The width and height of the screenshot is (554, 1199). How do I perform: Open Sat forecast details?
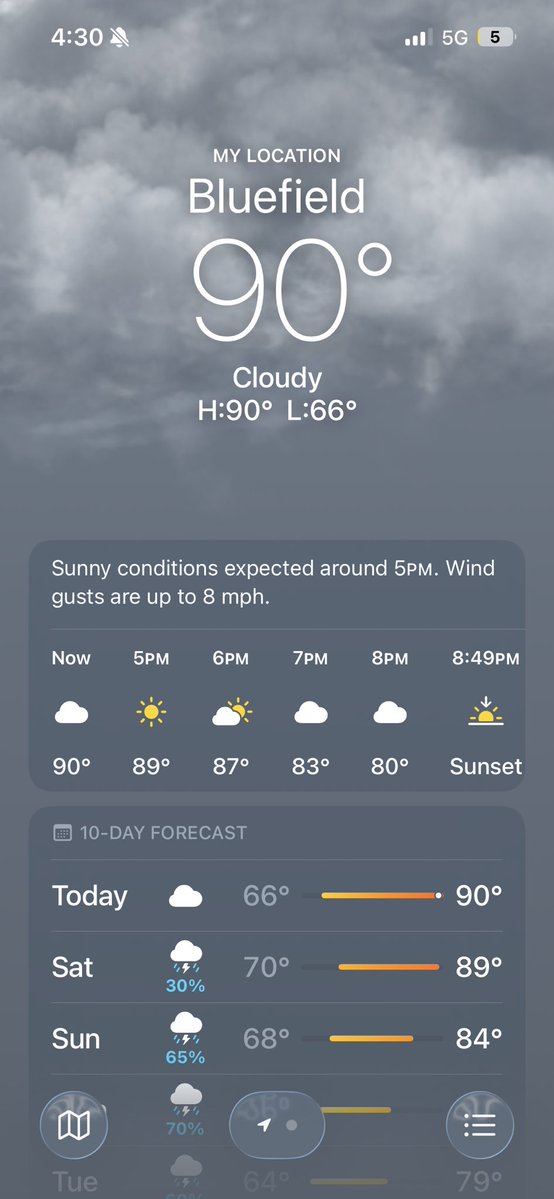pyautogui.click(x=277, y=967)
